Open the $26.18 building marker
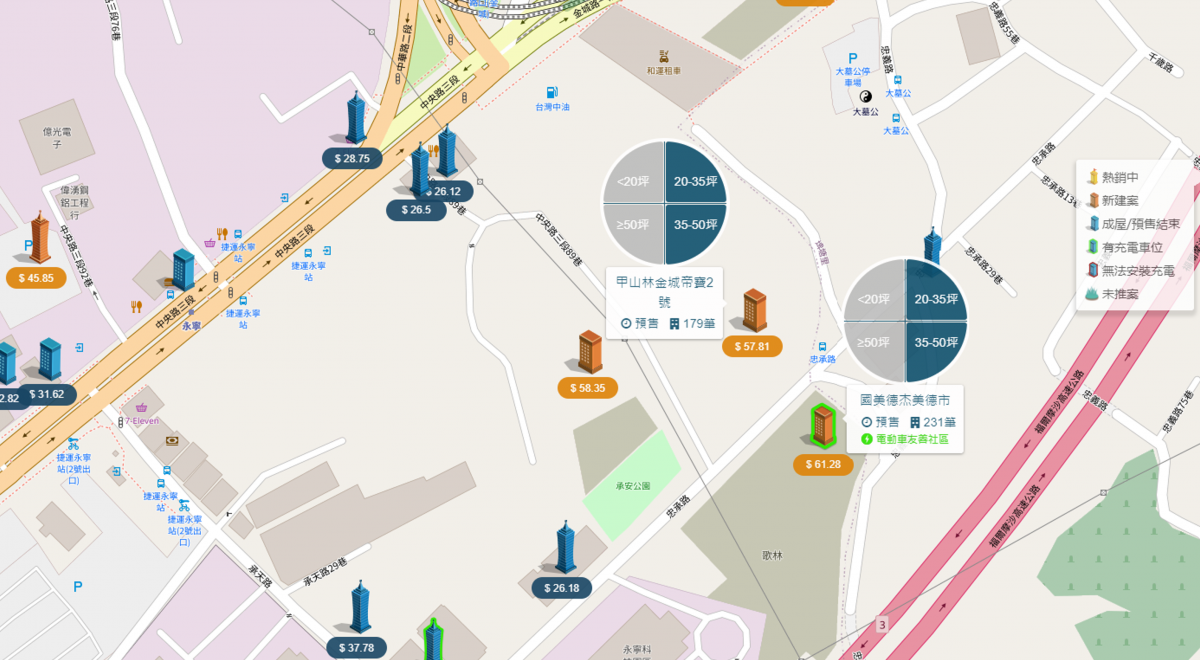The image size is (1200, 660). [x=562, y=587]
